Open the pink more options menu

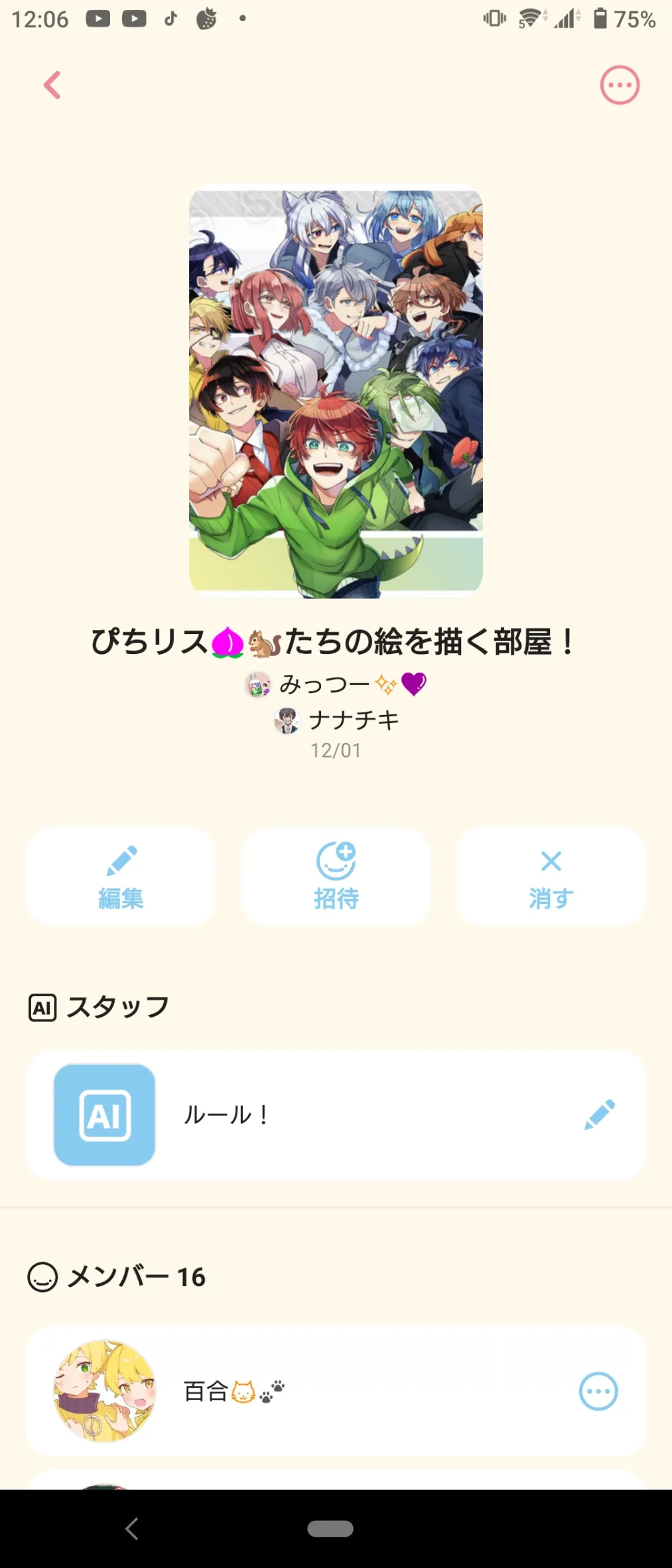[620, 85]
